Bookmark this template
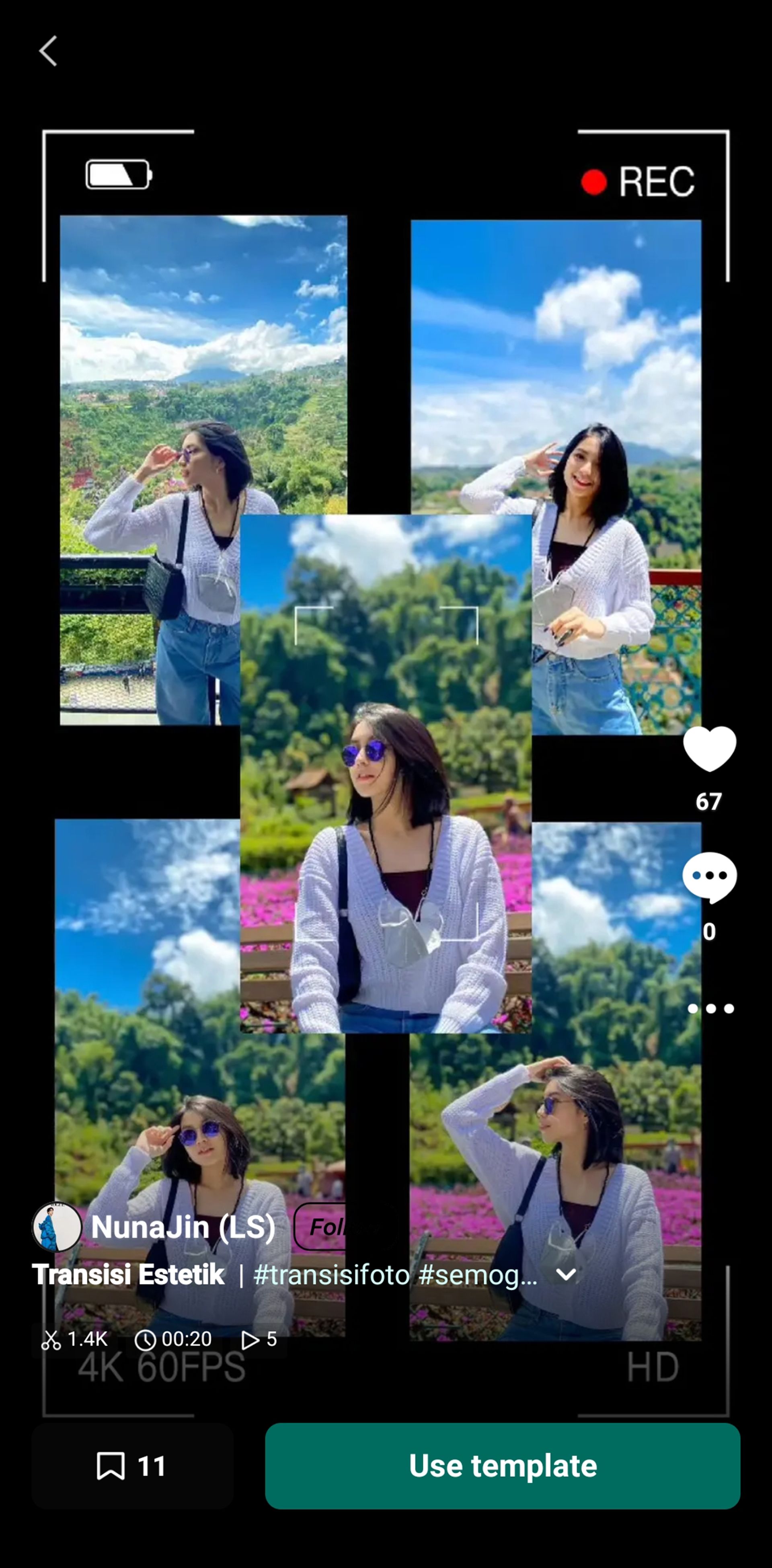 pos(132,1466)
